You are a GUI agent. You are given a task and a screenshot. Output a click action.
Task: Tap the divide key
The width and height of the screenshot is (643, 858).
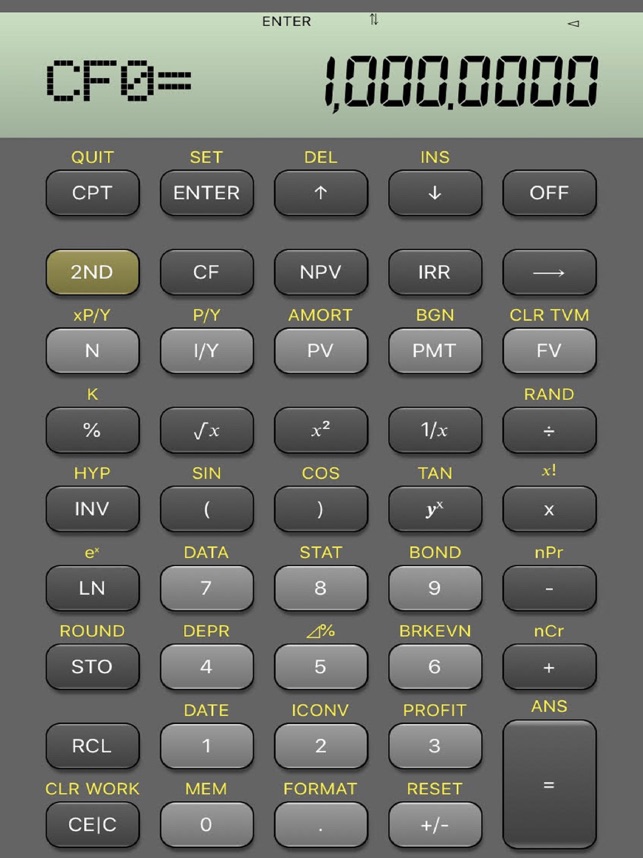548,430
